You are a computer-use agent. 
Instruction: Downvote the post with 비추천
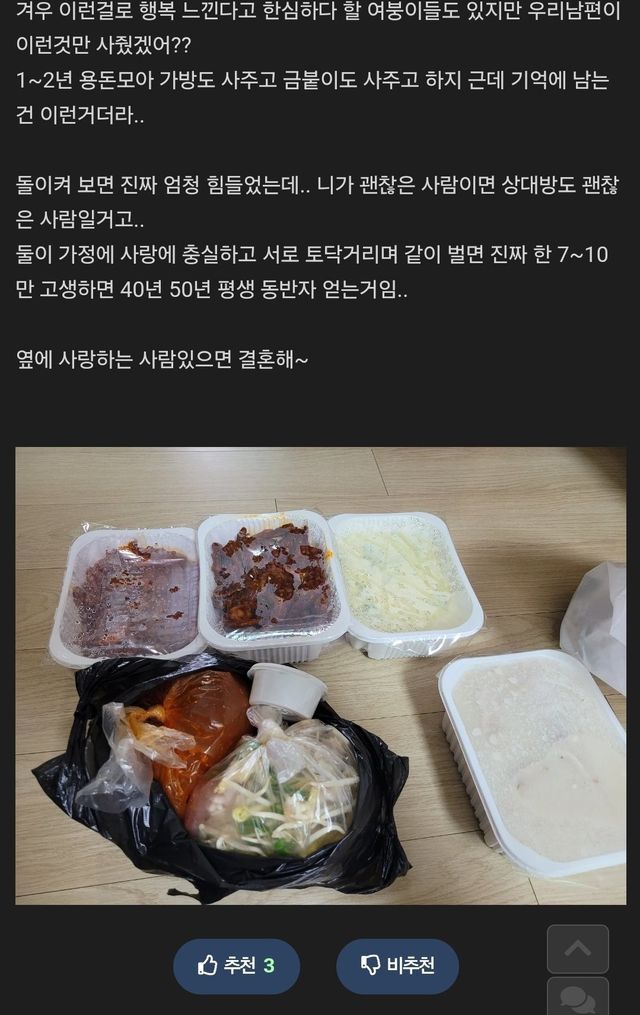[x=397, y=965]
